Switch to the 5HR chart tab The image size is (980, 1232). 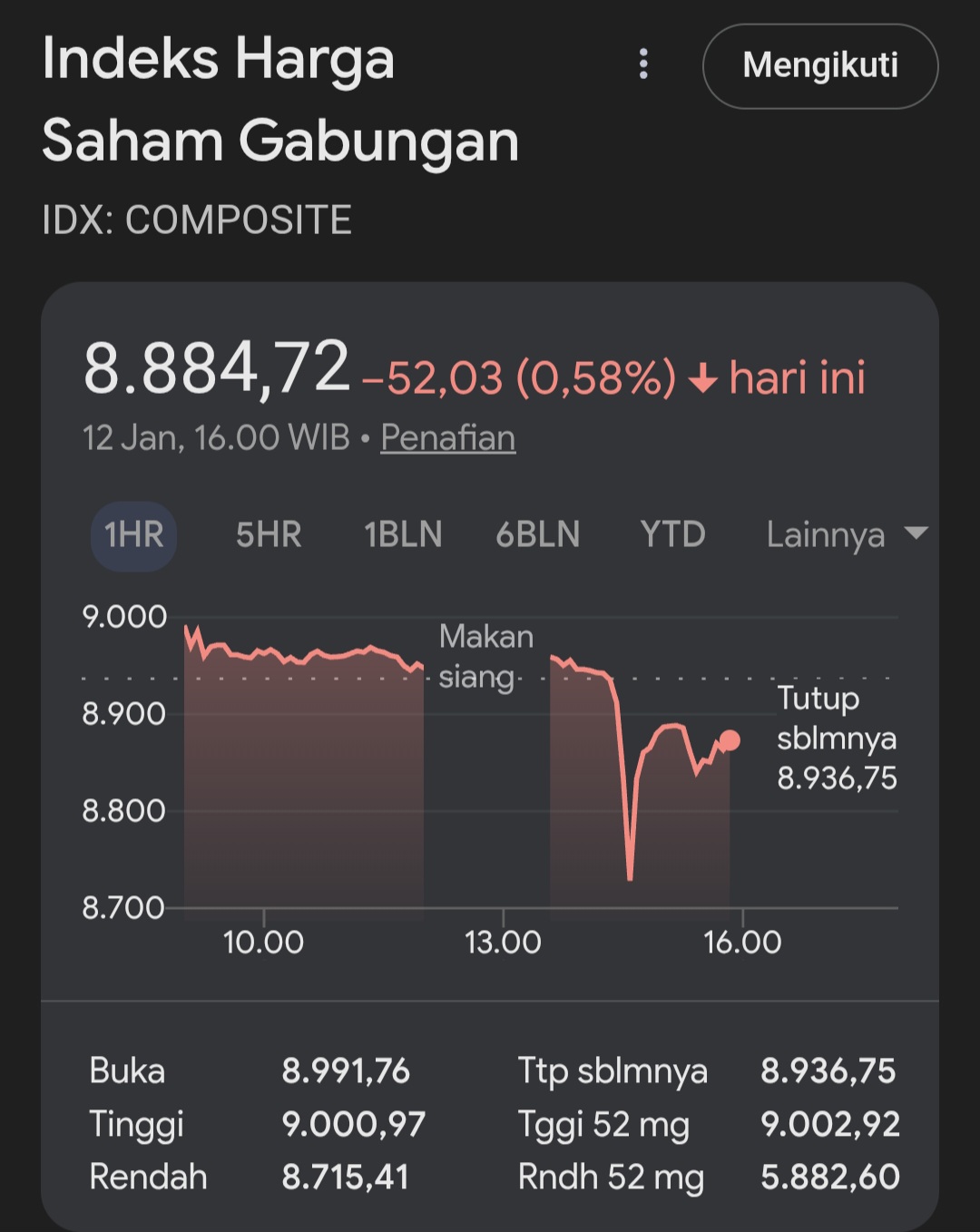tap(268, 534)
